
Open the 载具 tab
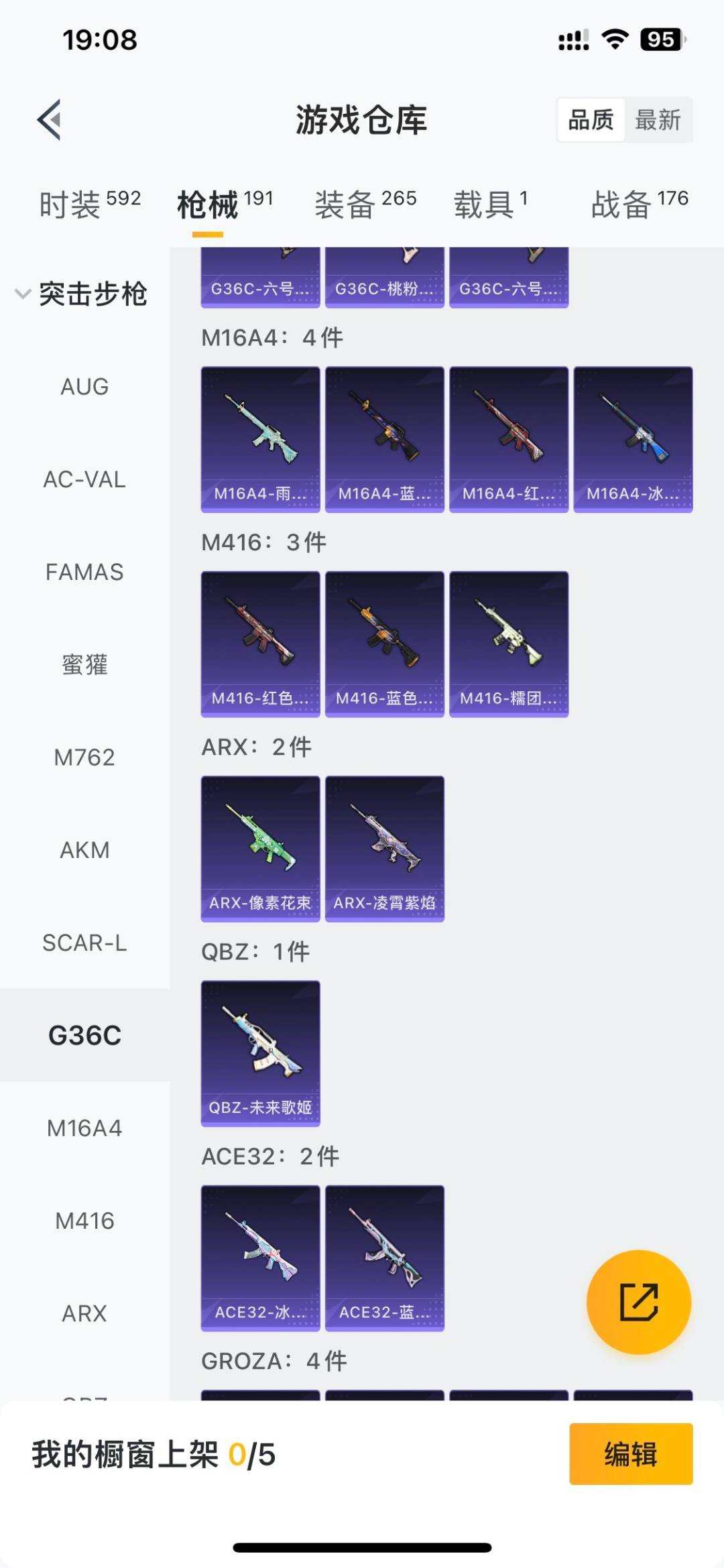[491, 204]
